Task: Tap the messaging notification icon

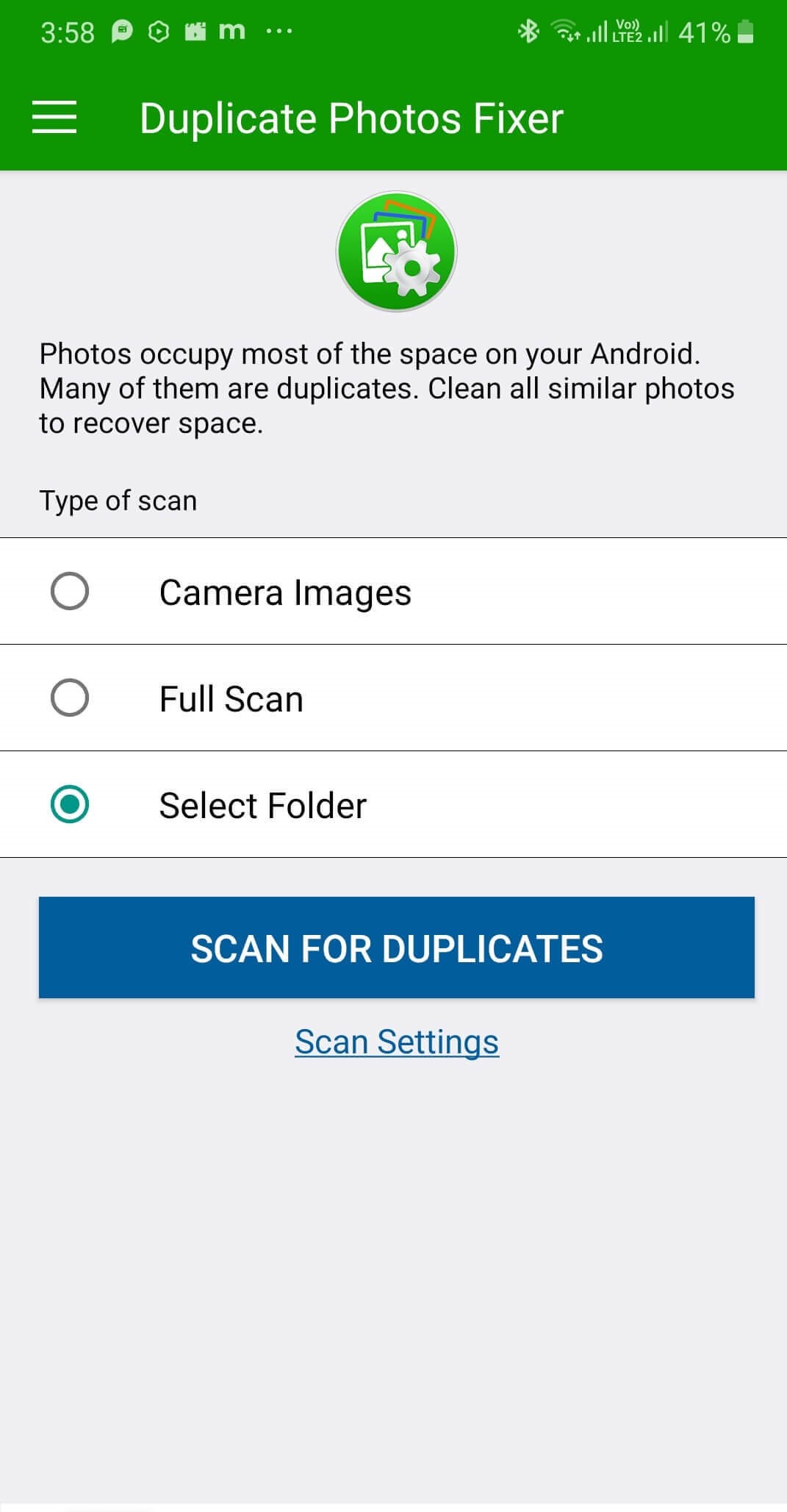Action: click(x=119, y=30)
